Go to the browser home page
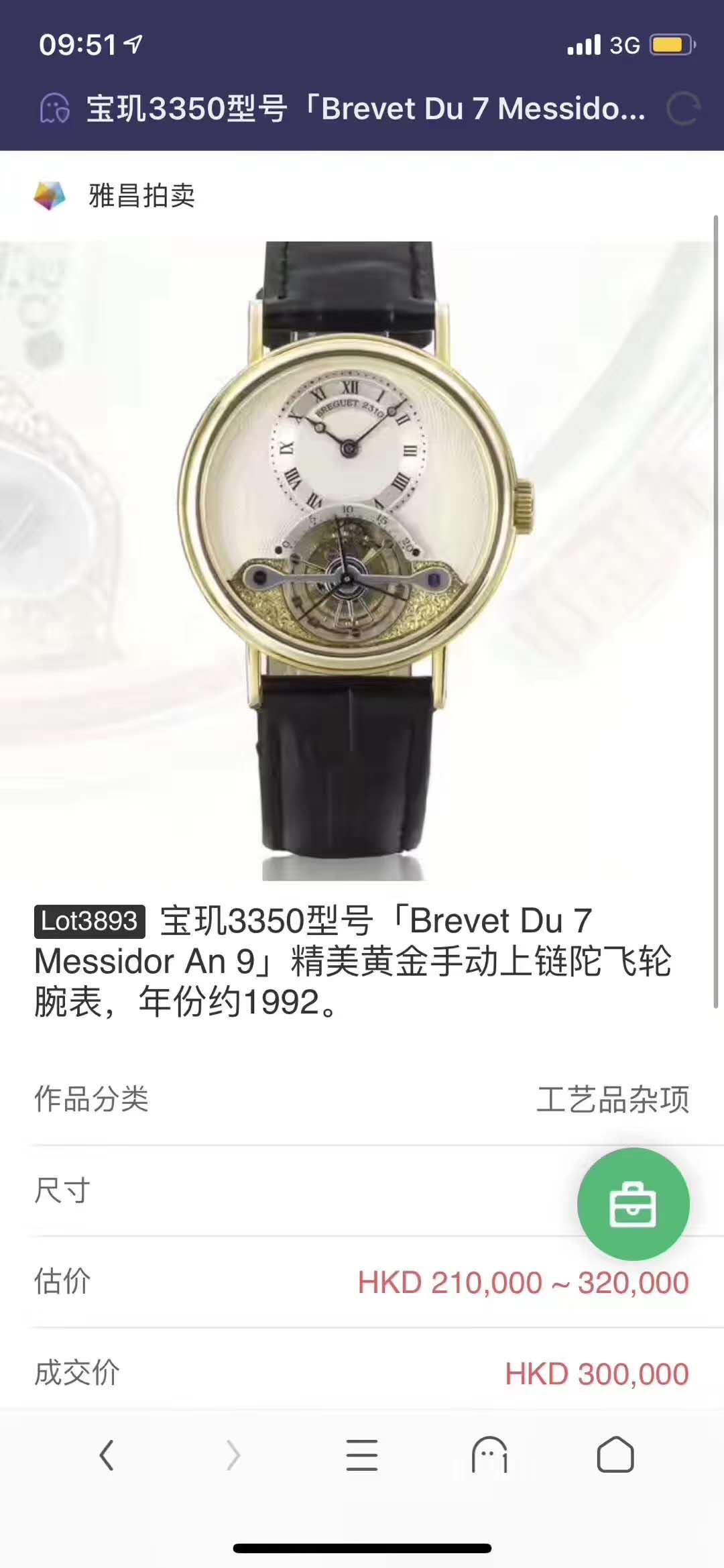 tap(615, 1455)
